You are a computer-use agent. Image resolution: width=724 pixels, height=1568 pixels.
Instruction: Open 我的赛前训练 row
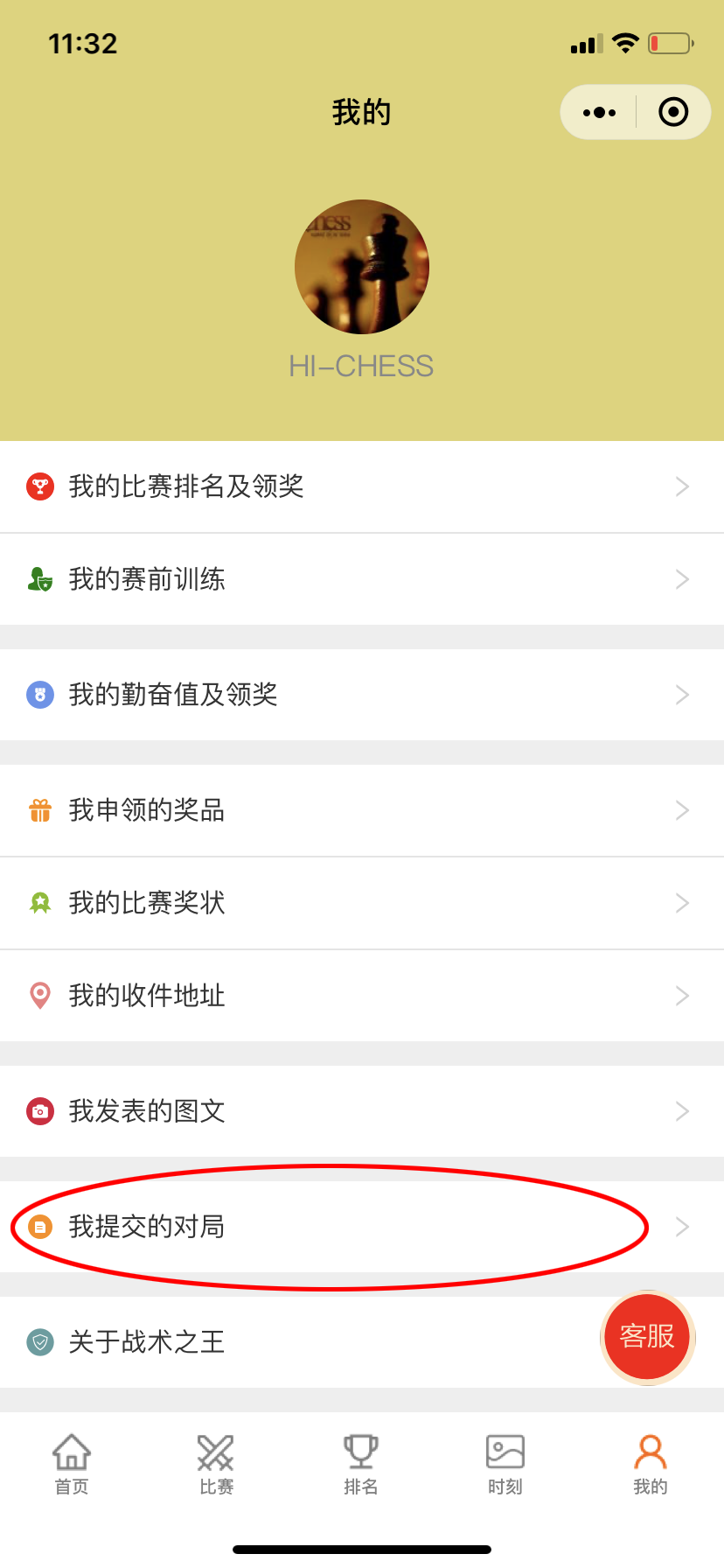[x=362, y=579]
